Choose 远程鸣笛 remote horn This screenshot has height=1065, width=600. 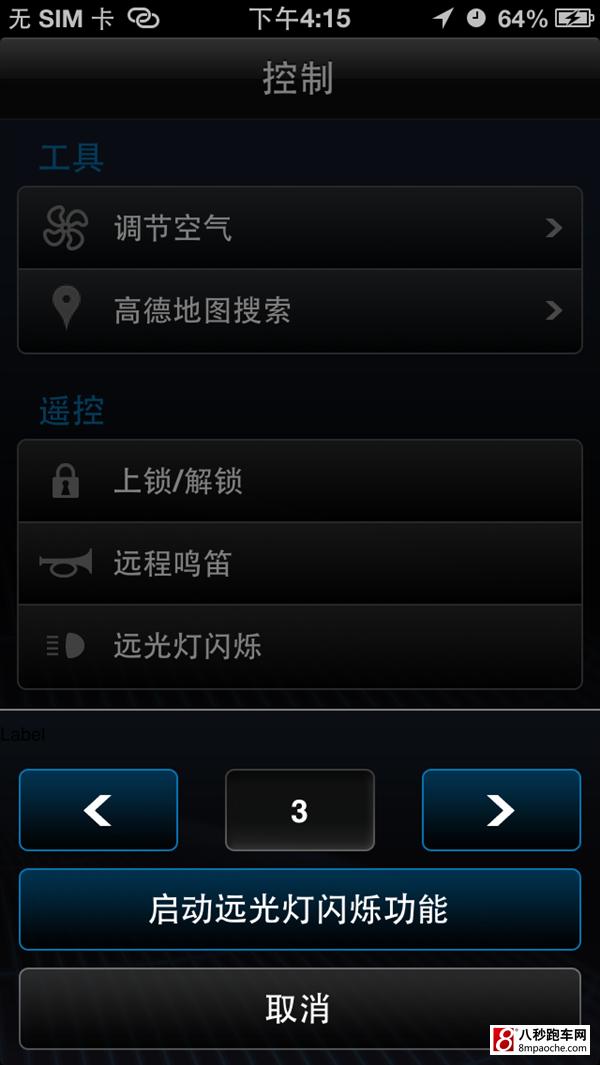pos(300,563)
